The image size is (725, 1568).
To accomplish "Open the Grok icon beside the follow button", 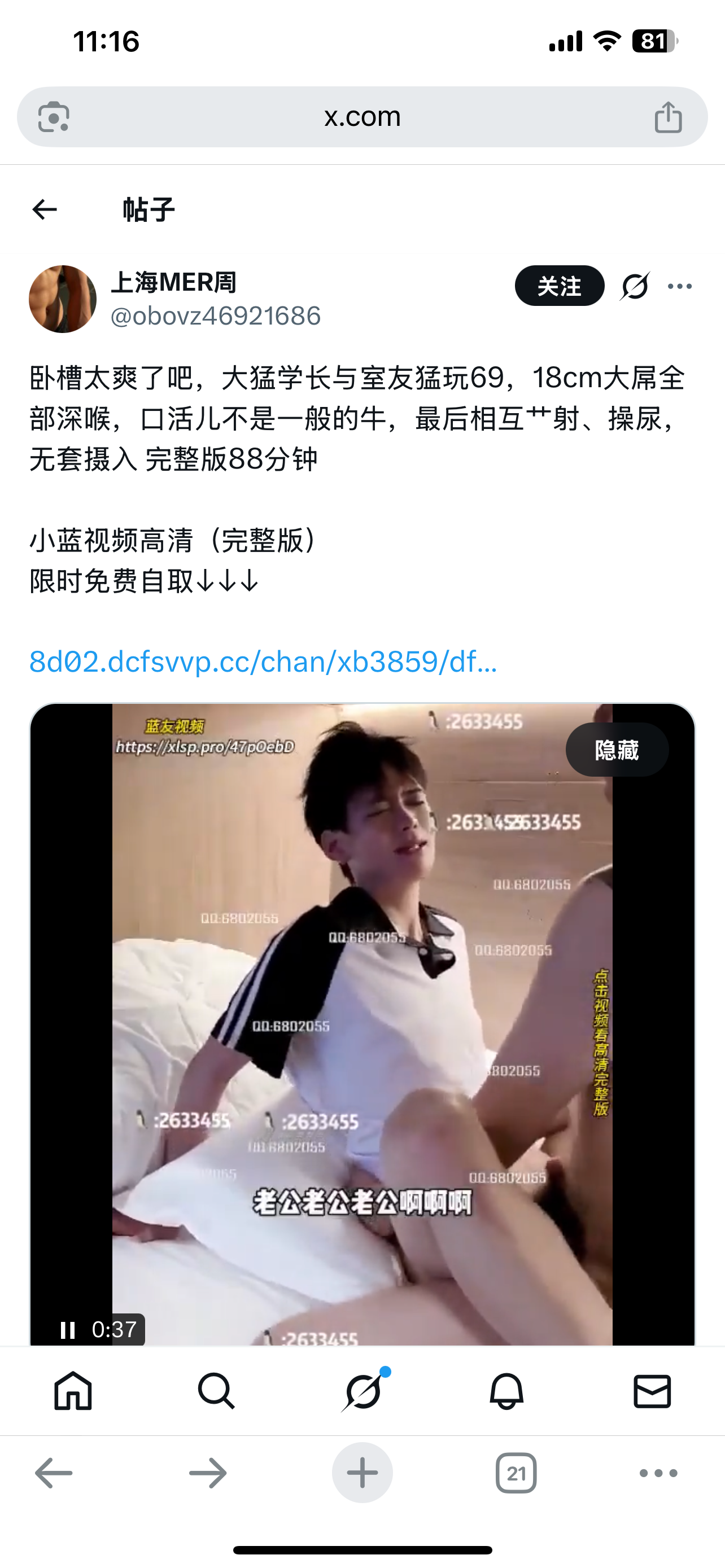I will click(x=635, y=286).
